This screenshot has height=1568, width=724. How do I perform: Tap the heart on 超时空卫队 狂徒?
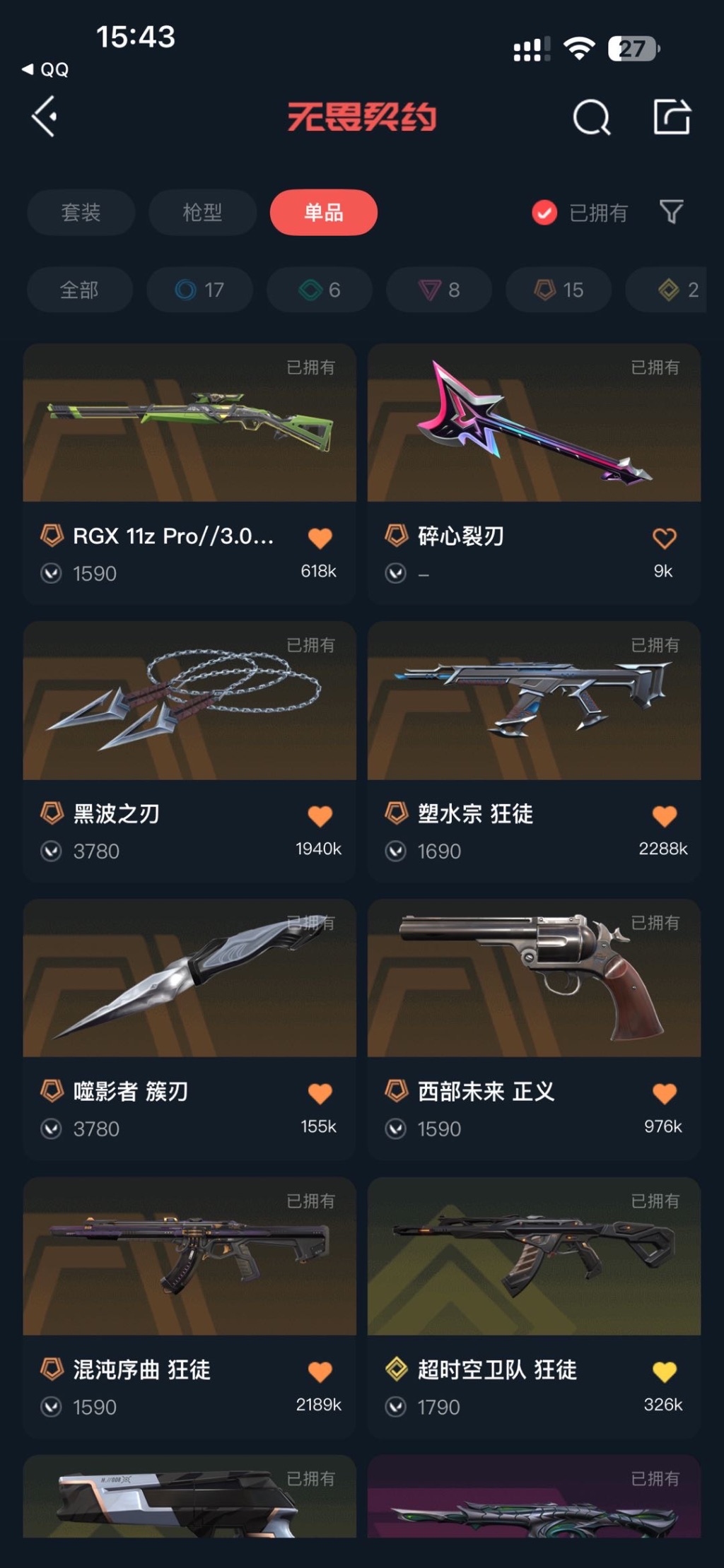[664, 1372]
